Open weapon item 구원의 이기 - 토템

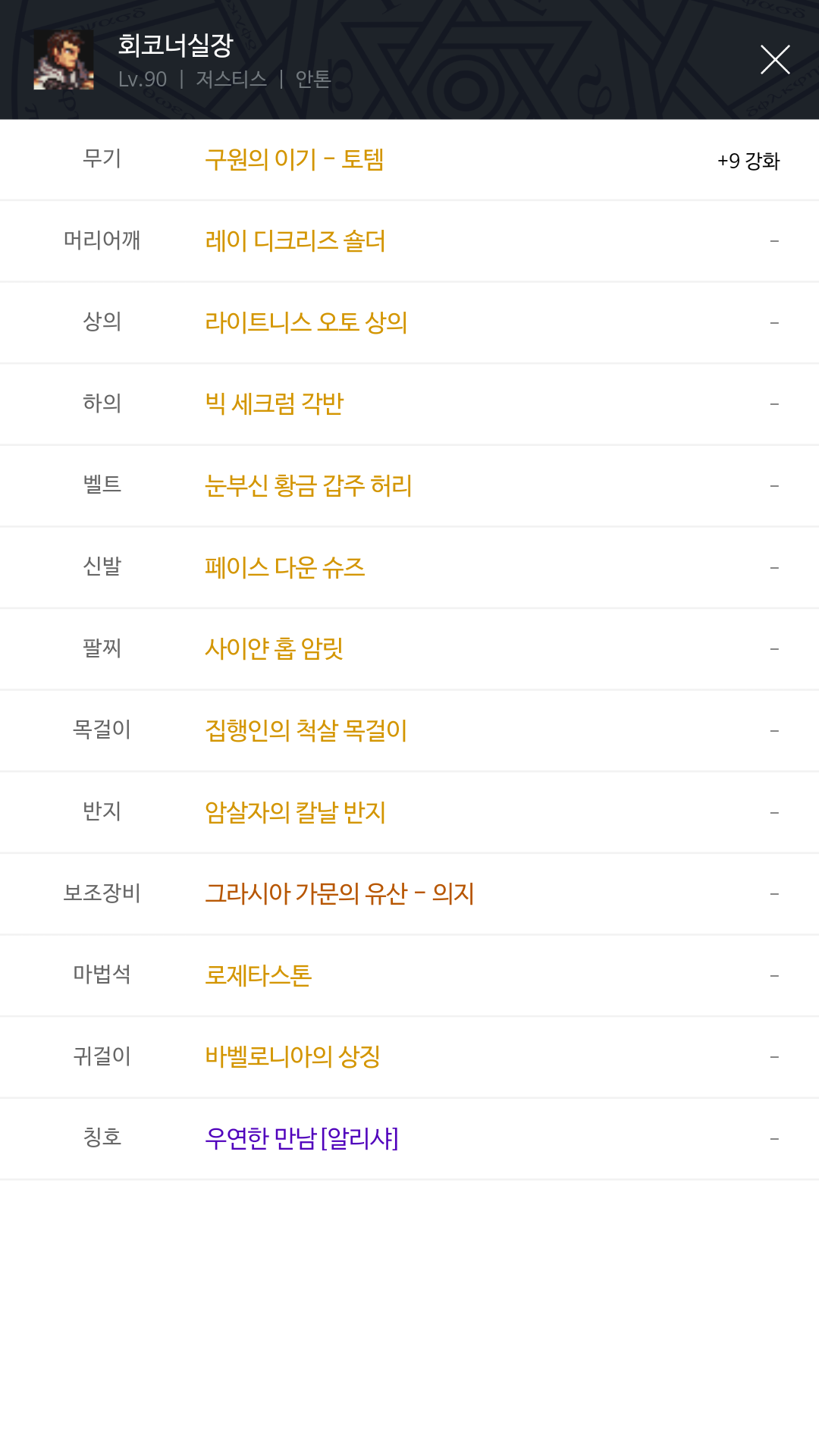(294, 160)
